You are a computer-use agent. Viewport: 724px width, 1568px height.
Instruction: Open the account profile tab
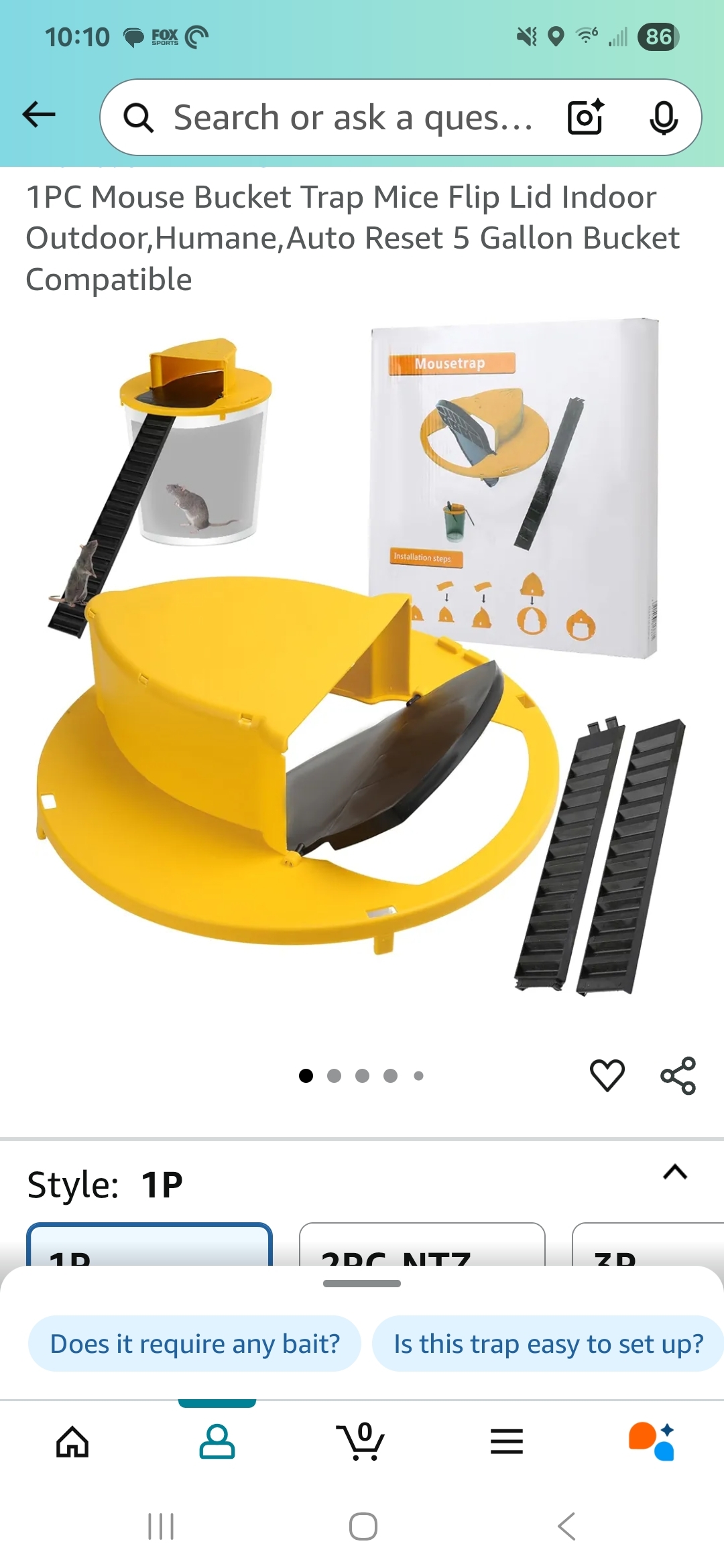[217, 1442]
